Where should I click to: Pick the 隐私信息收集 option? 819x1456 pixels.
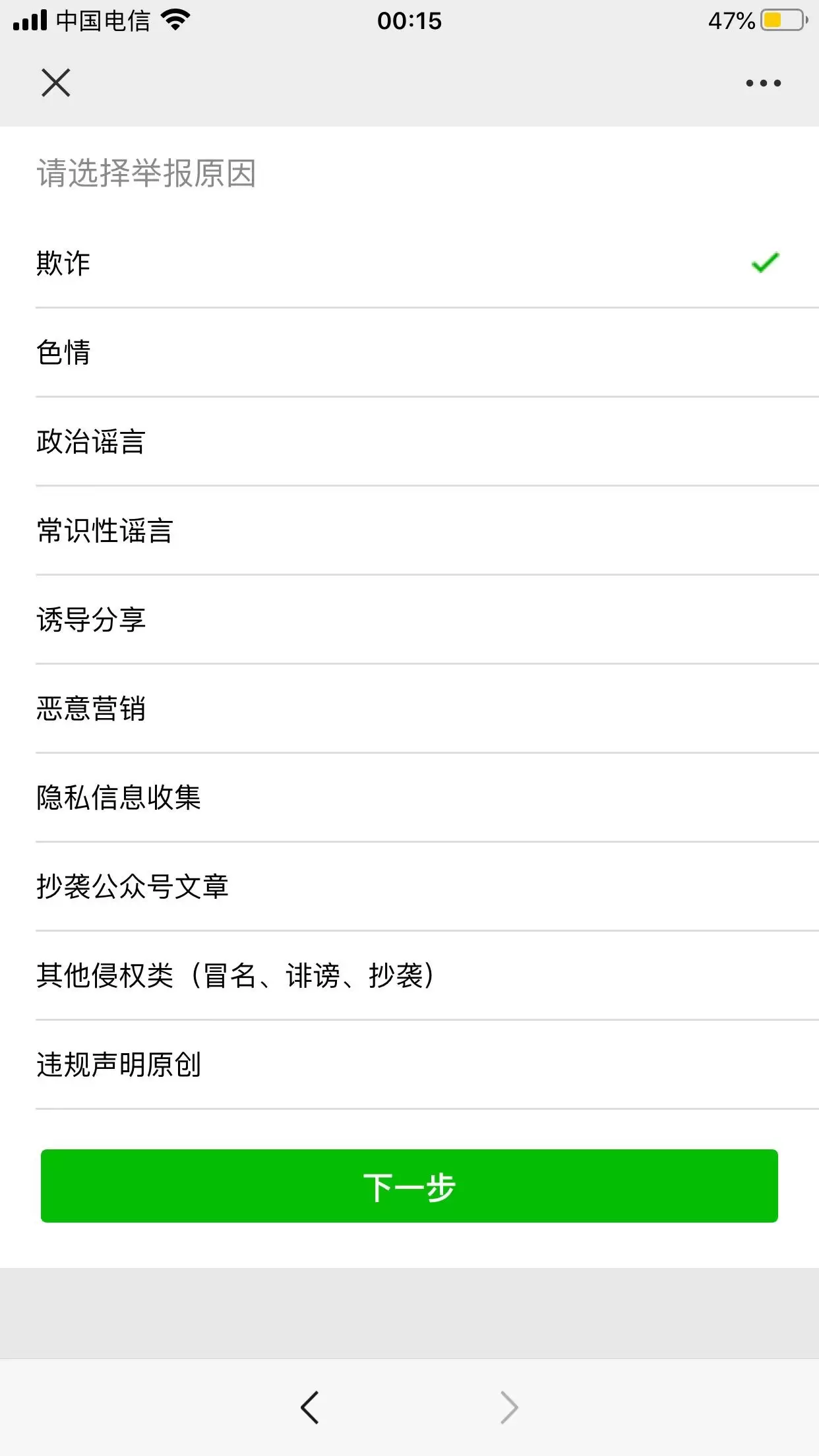(409, 797)
